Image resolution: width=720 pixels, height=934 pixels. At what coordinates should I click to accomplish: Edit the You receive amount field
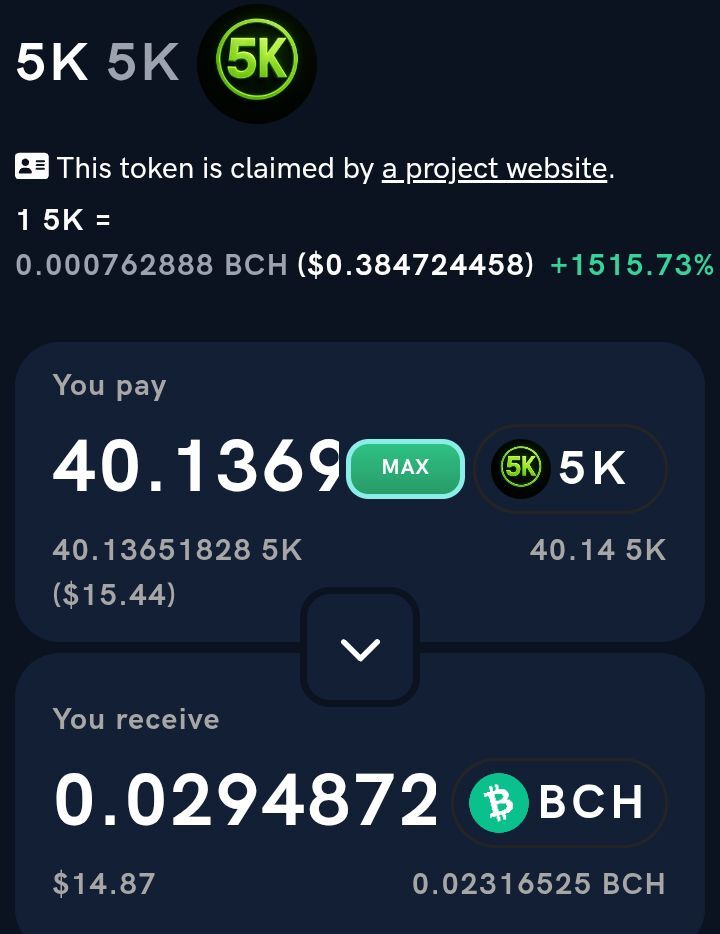246,802
